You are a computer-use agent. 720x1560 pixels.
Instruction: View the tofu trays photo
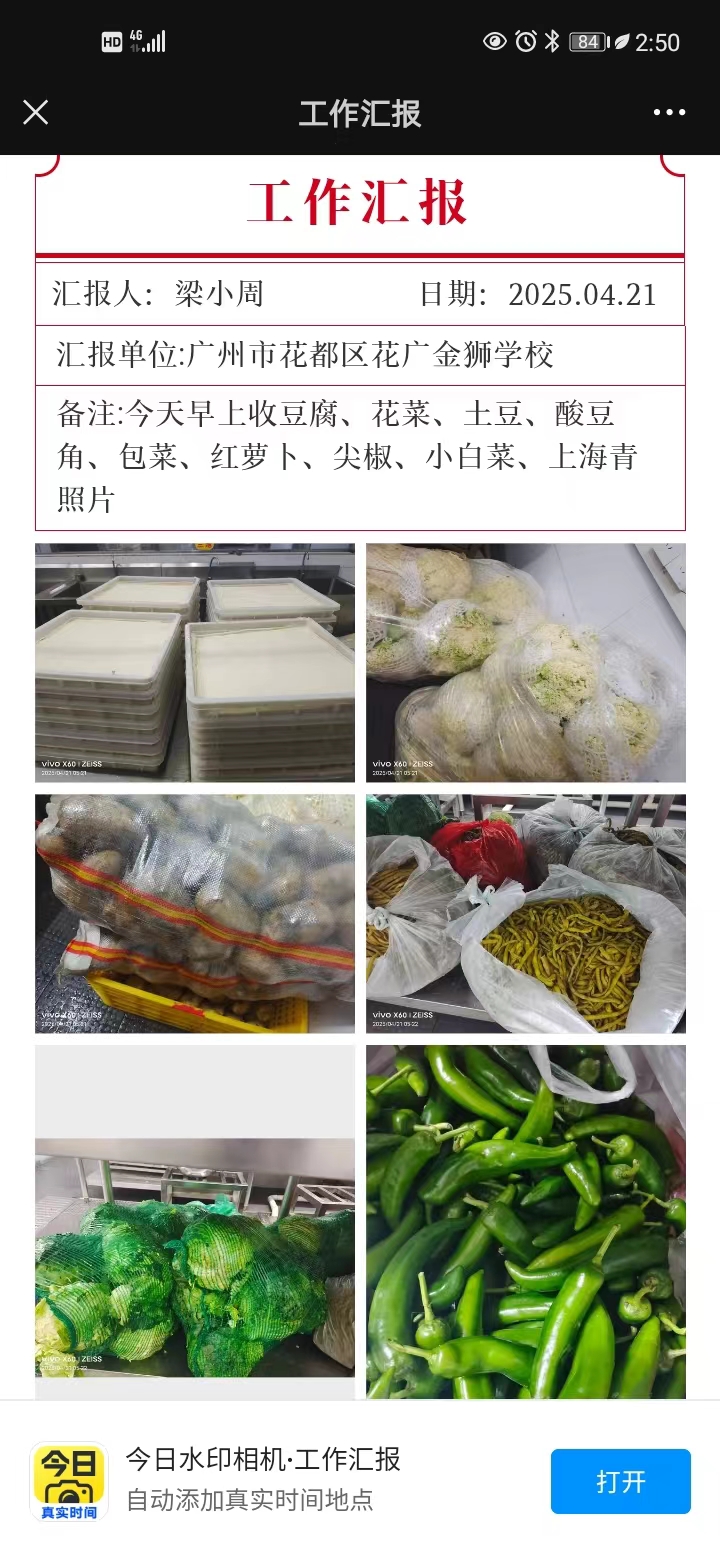click(x=195, y=663)
